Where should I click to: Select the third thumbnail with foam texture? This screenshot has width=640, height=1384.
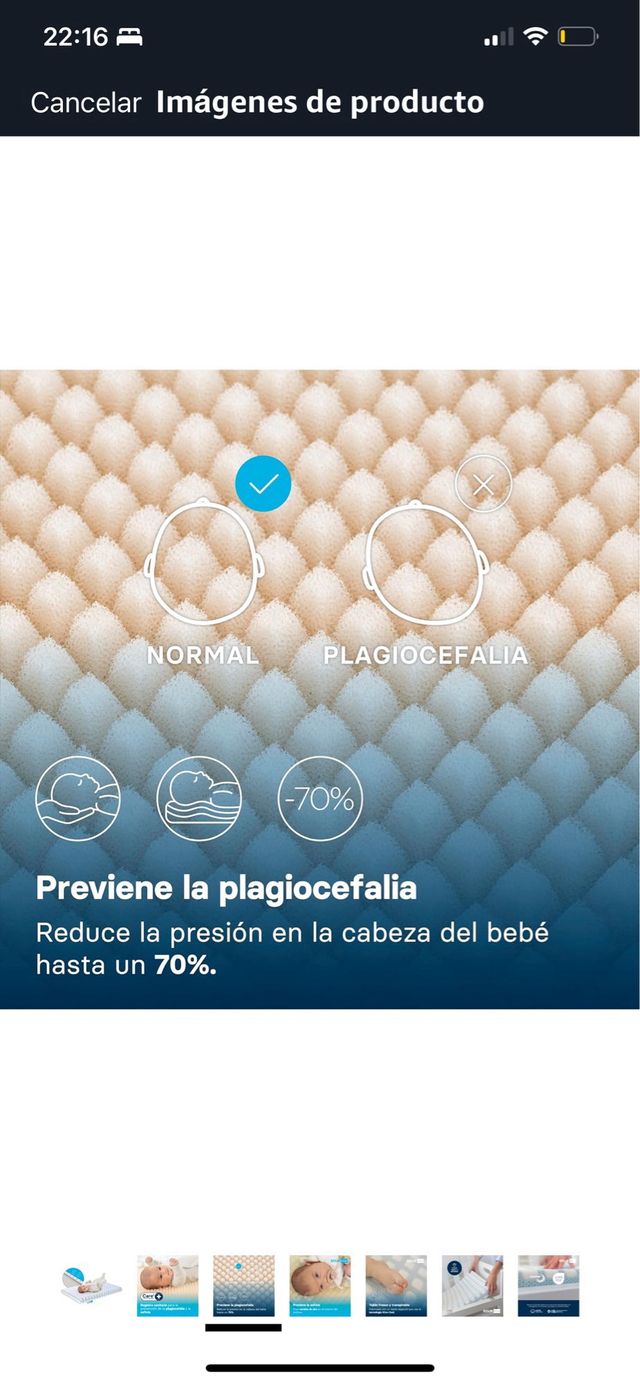[243, 1286]
